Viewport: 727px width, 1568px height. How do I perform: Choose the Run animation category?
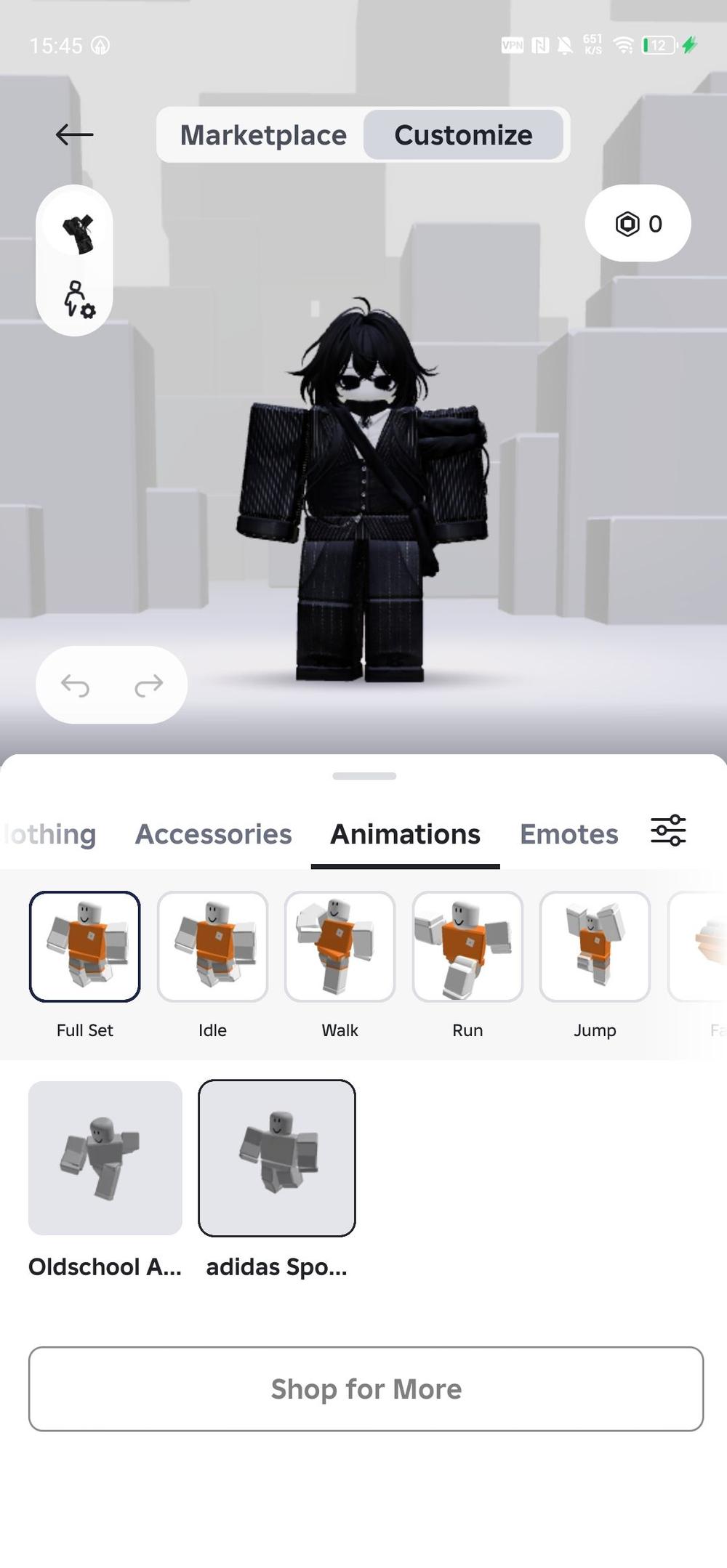pos(467,947)
